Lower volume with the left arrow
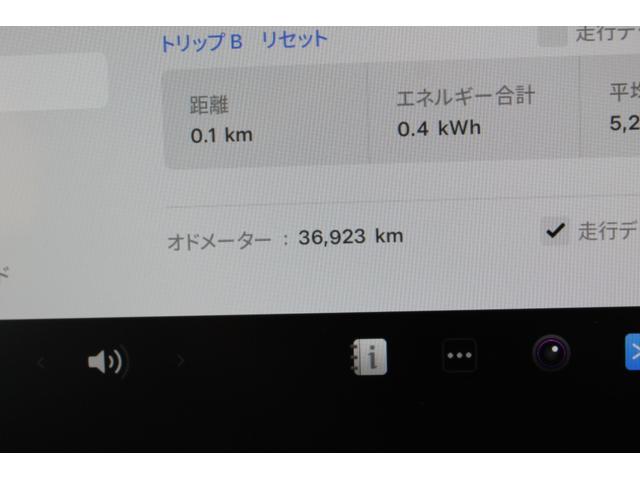 pos(41,362)
